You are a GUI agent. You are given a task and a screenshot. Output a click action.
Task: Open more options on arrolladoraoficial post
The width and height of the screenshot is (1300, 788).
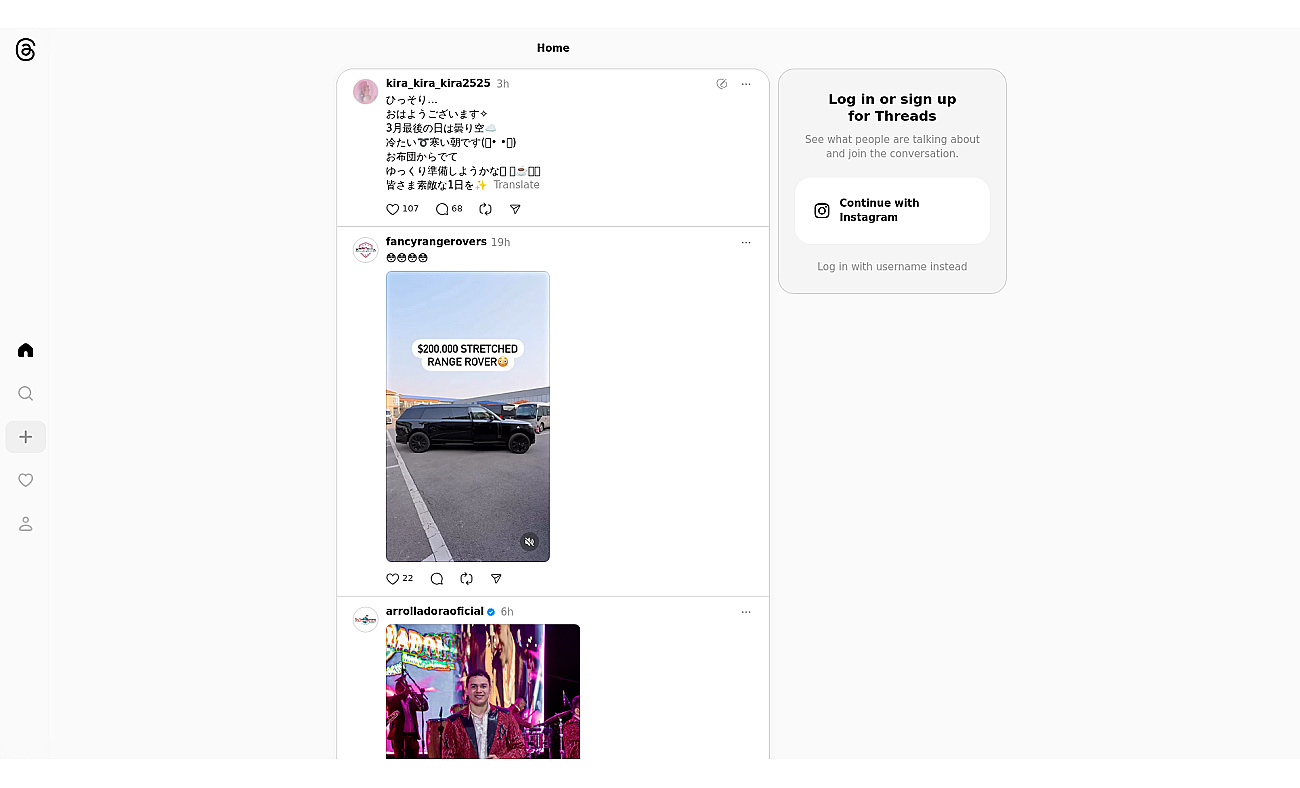click(x=746, y=612)
